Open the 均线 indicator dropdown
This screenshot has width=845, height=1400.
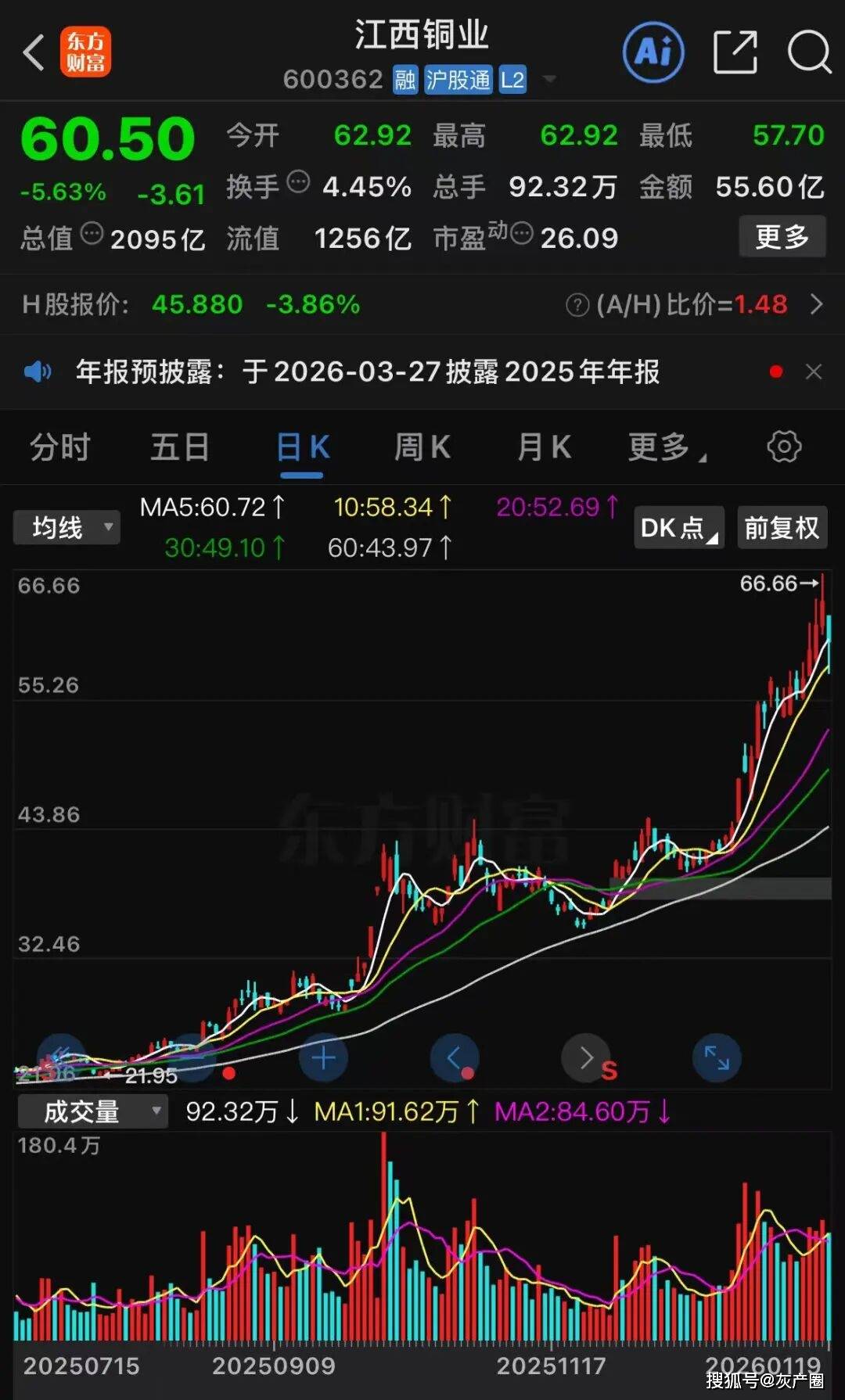click(67, 528)
